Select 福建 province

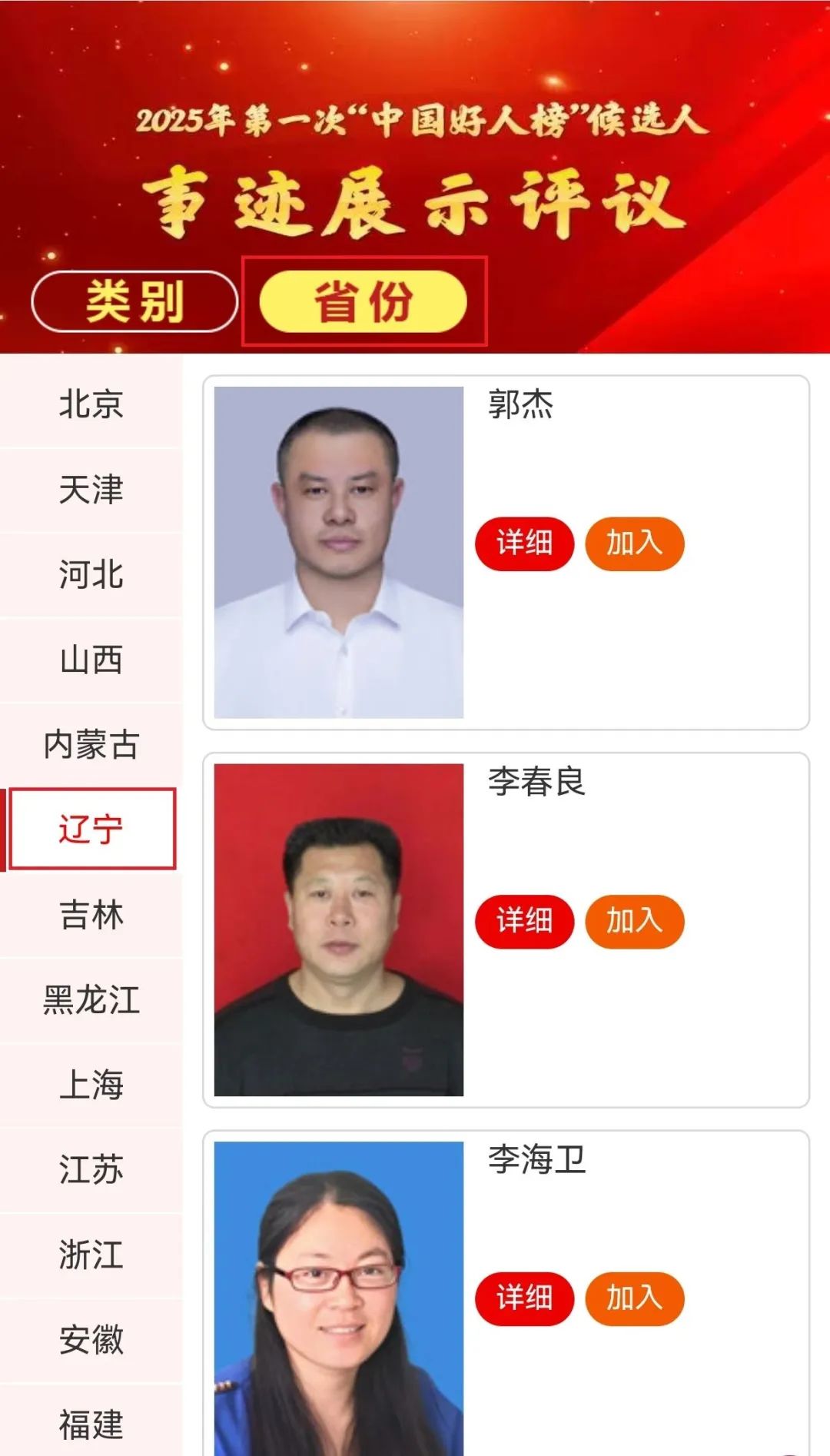(x=91, y=1424)
